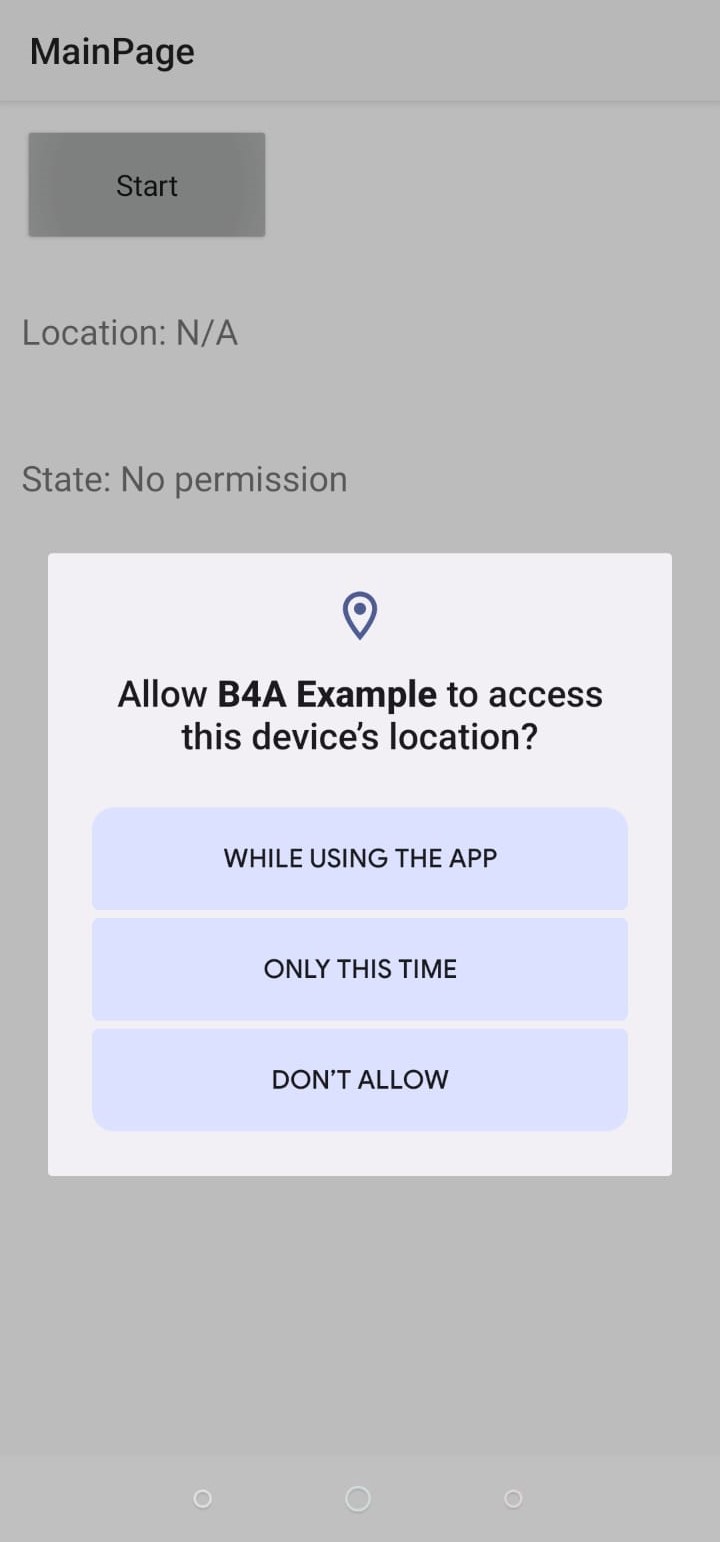The image size is (720, 1542).
Task: Choose Only This Time for location access
Action: [x=360, y=968]
